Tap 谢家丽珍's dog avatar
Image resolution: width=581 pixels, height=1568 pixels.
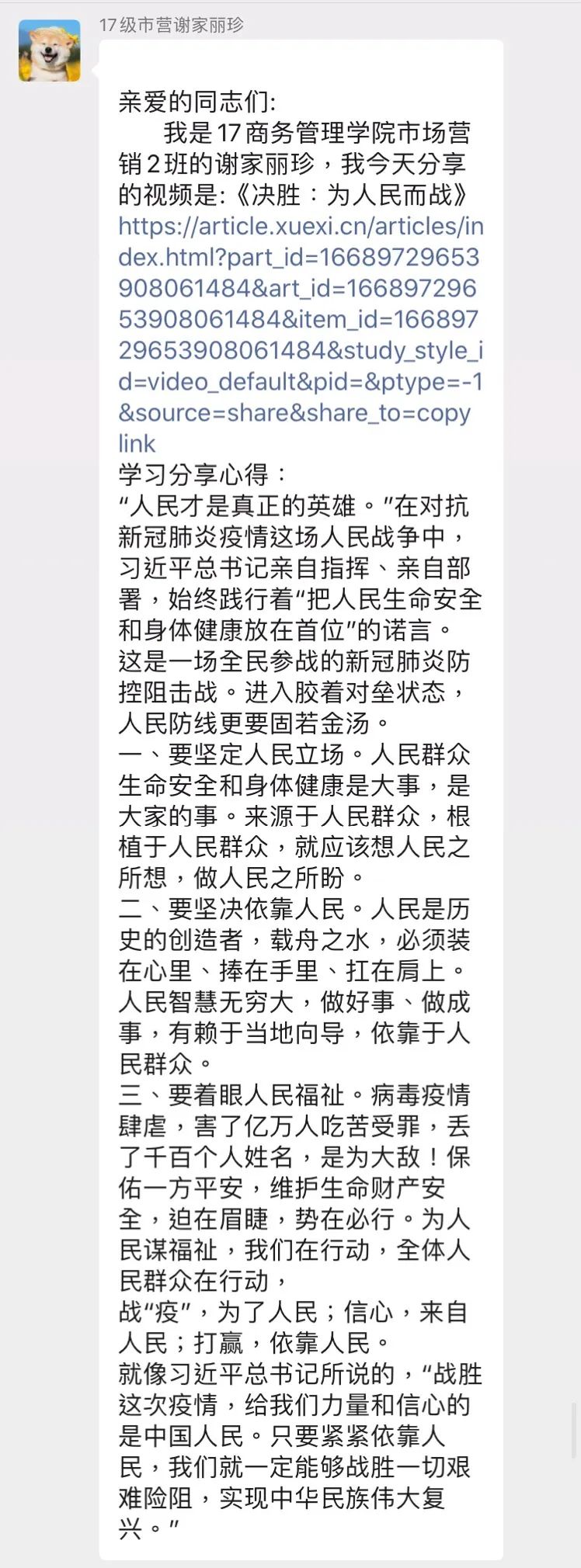click(50, 51)
